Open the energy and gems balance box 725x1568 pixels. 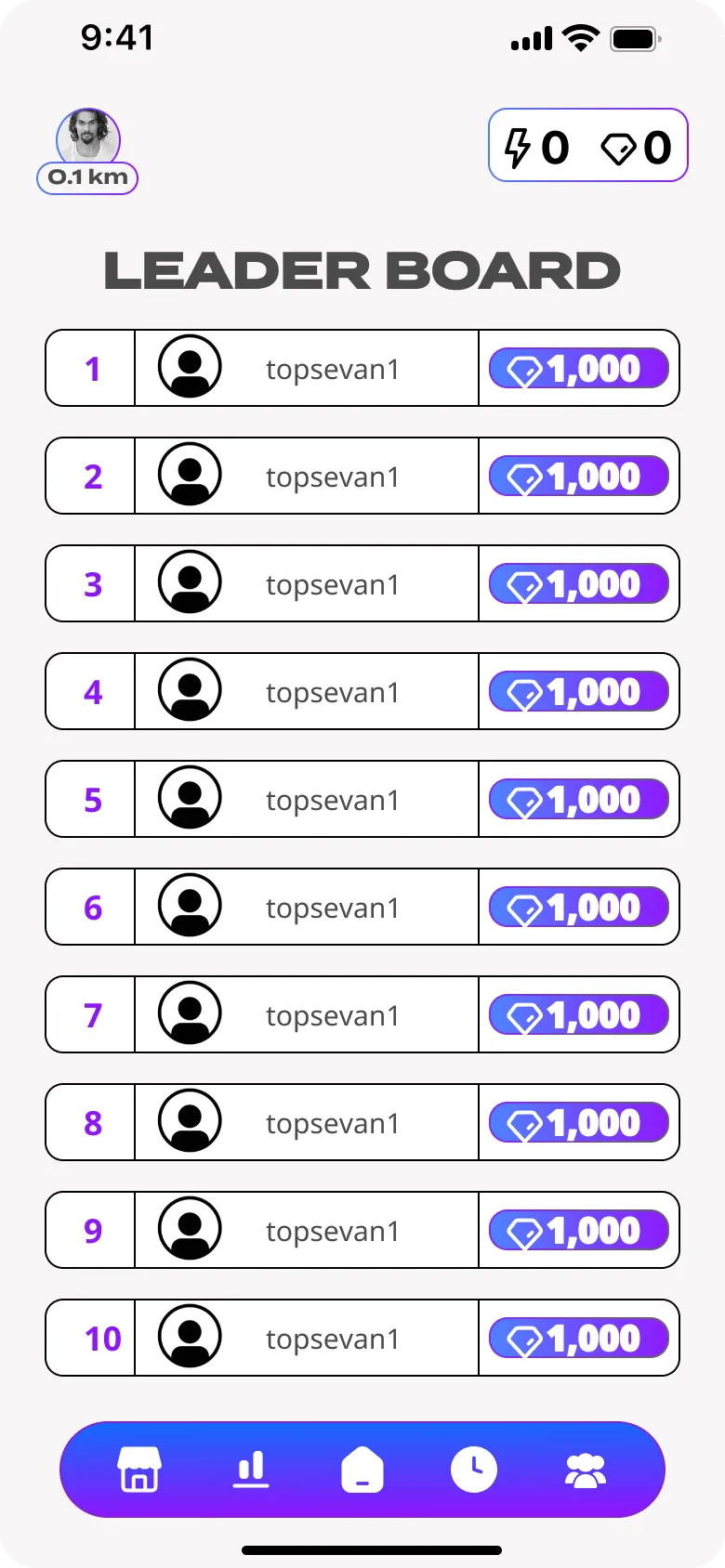pyautogui.click(x=587, y=146)
